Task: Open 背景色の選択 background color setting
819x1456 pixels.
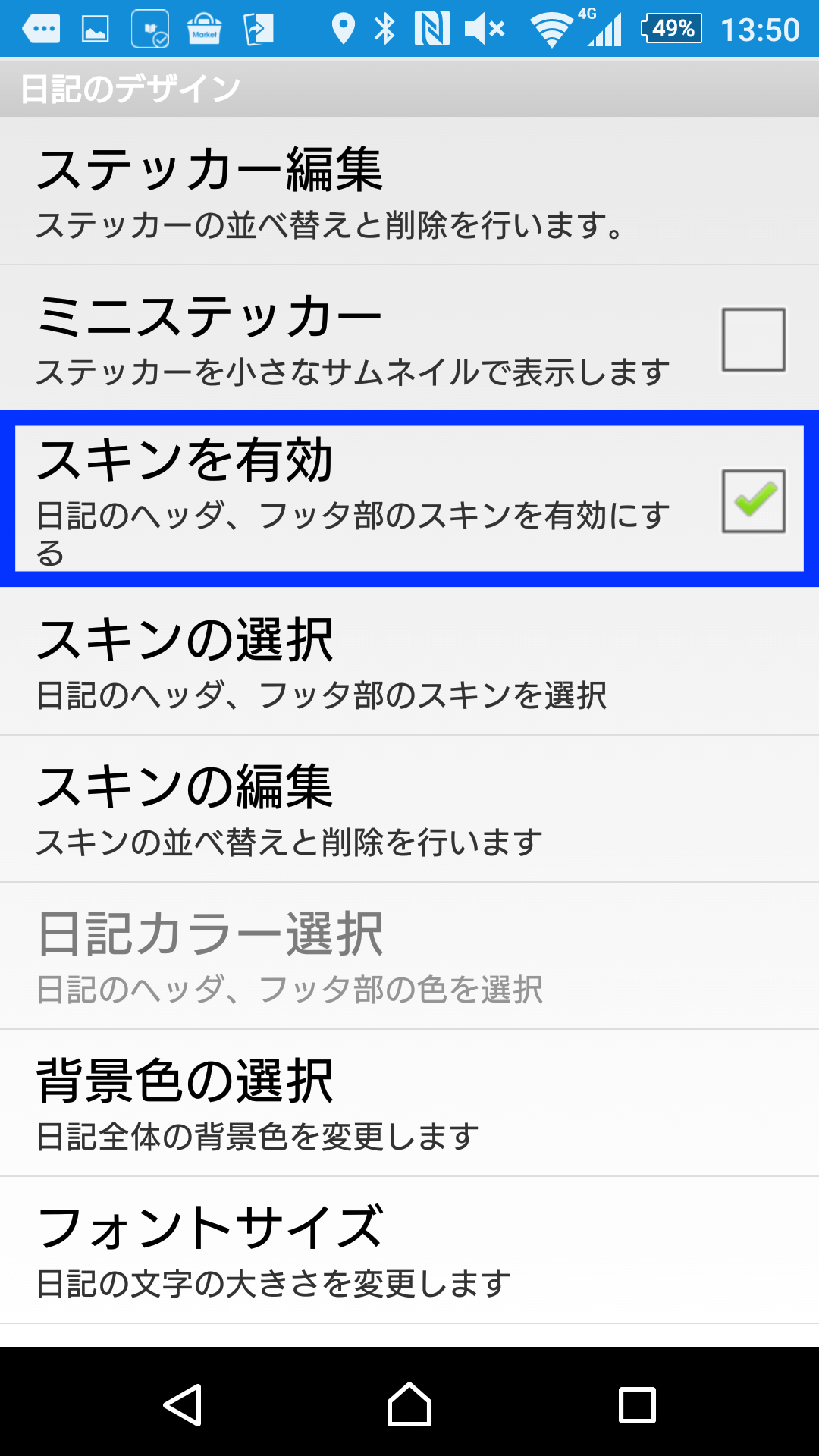Action: tap(409, 1103)
